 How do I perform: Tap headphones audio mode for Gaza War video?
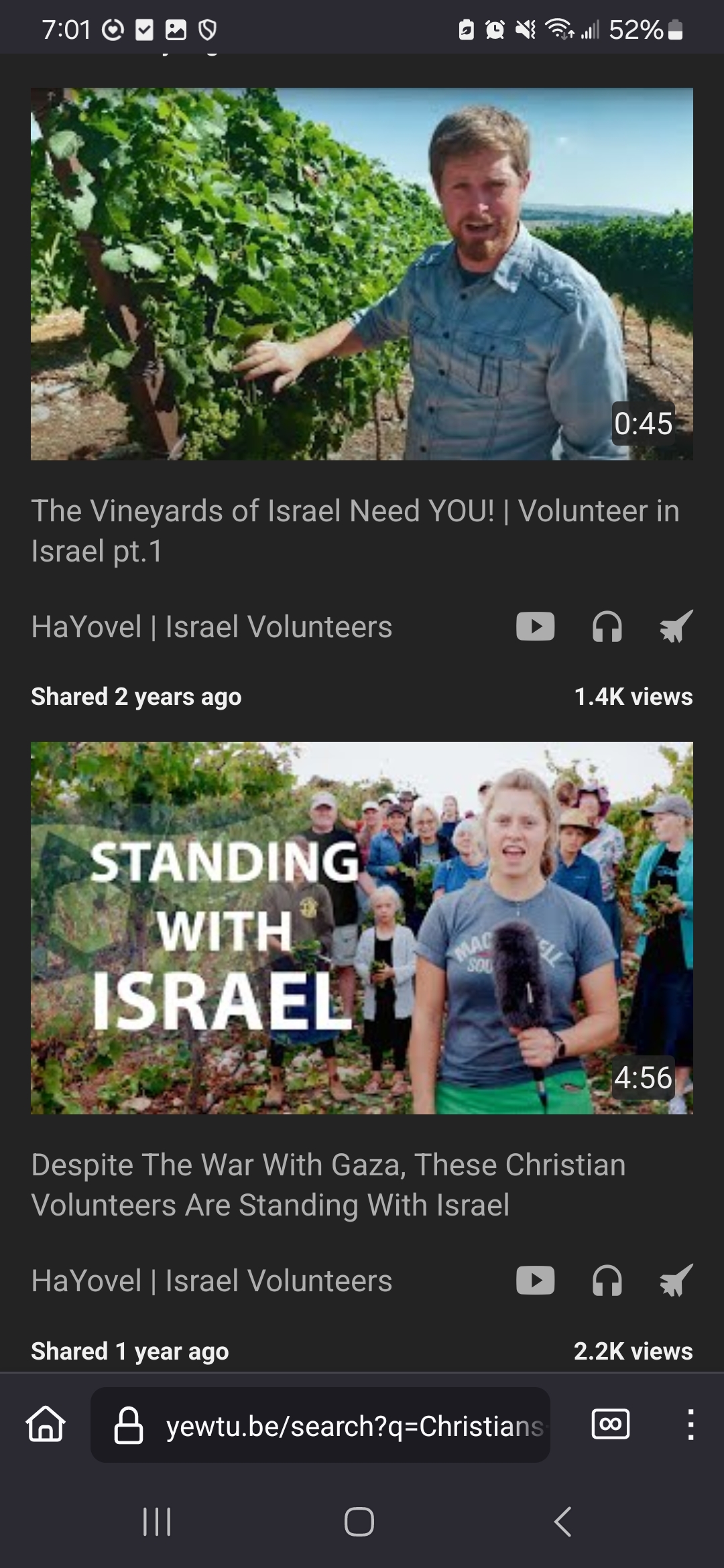607,1281
